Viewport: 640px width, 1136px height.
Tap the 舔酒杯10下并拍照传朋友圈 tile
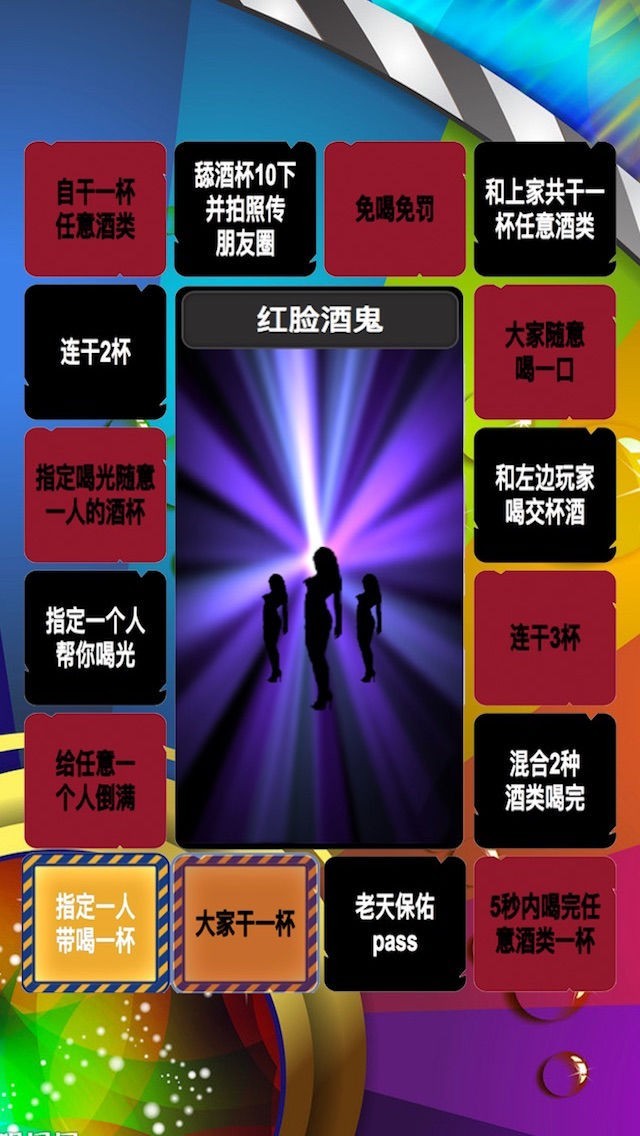pos(245,209)
